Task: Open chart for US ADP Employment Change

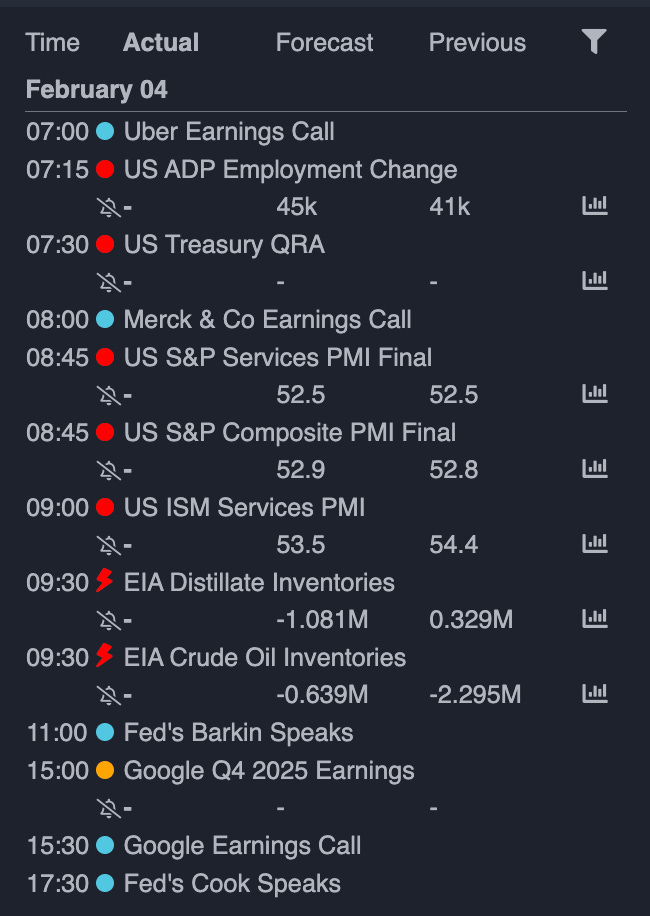Action: 595,206
